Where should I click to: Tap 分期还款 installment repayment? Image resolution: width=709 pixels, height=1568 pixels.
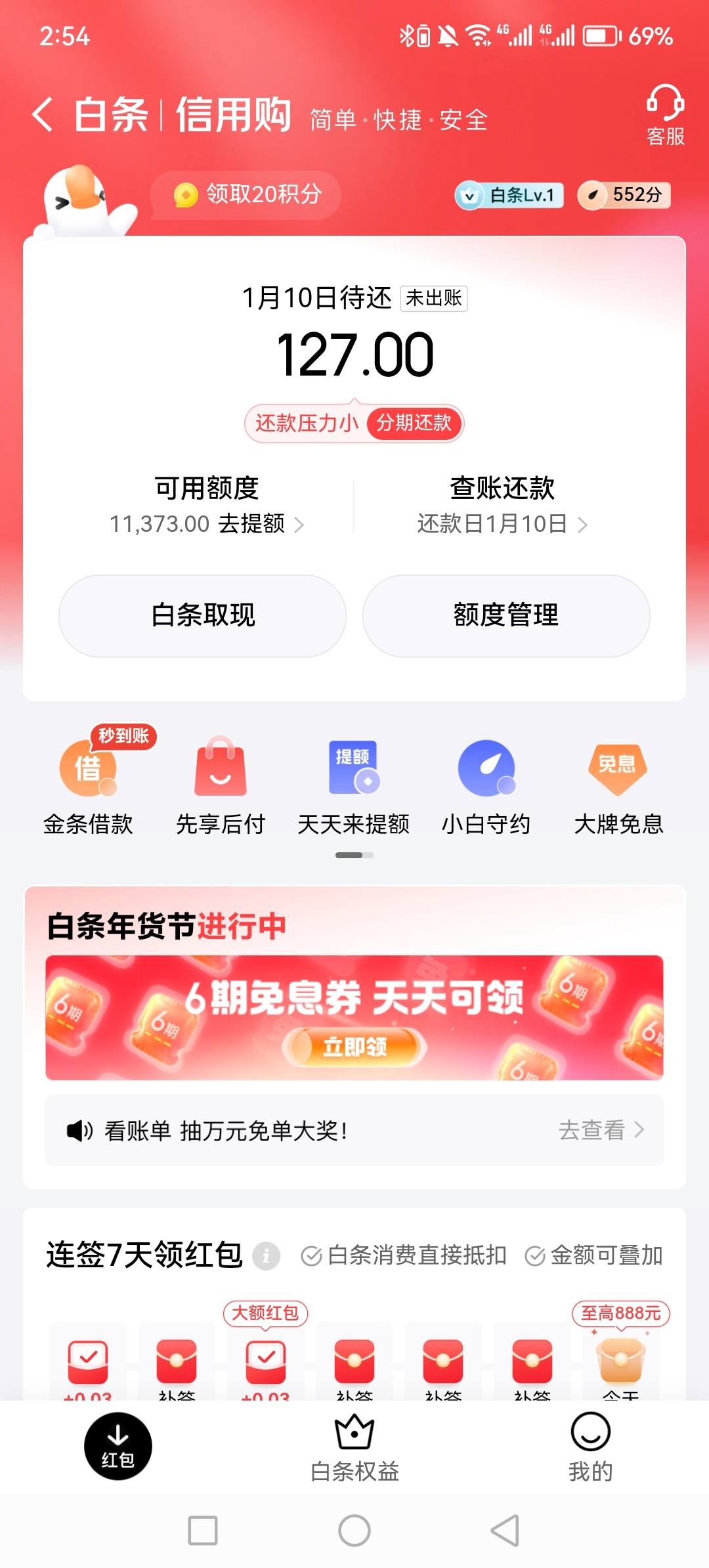click(414, 423)
